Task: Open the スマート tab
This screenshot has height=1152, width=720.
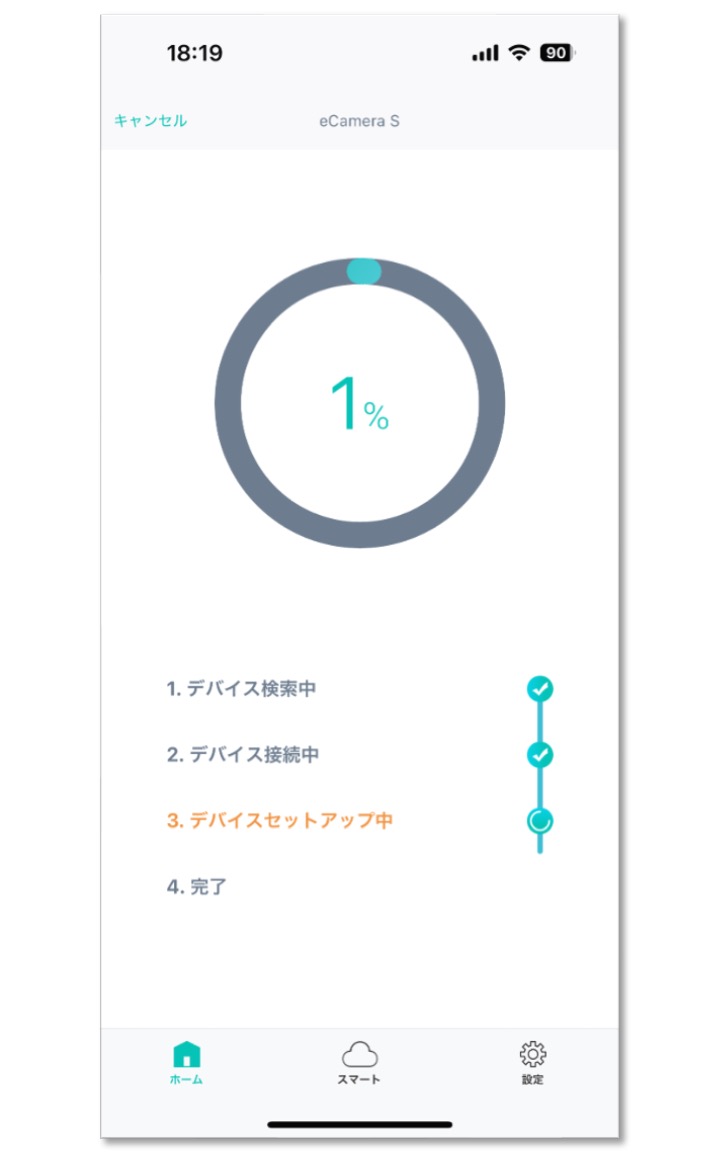Action: point(359,1062)
